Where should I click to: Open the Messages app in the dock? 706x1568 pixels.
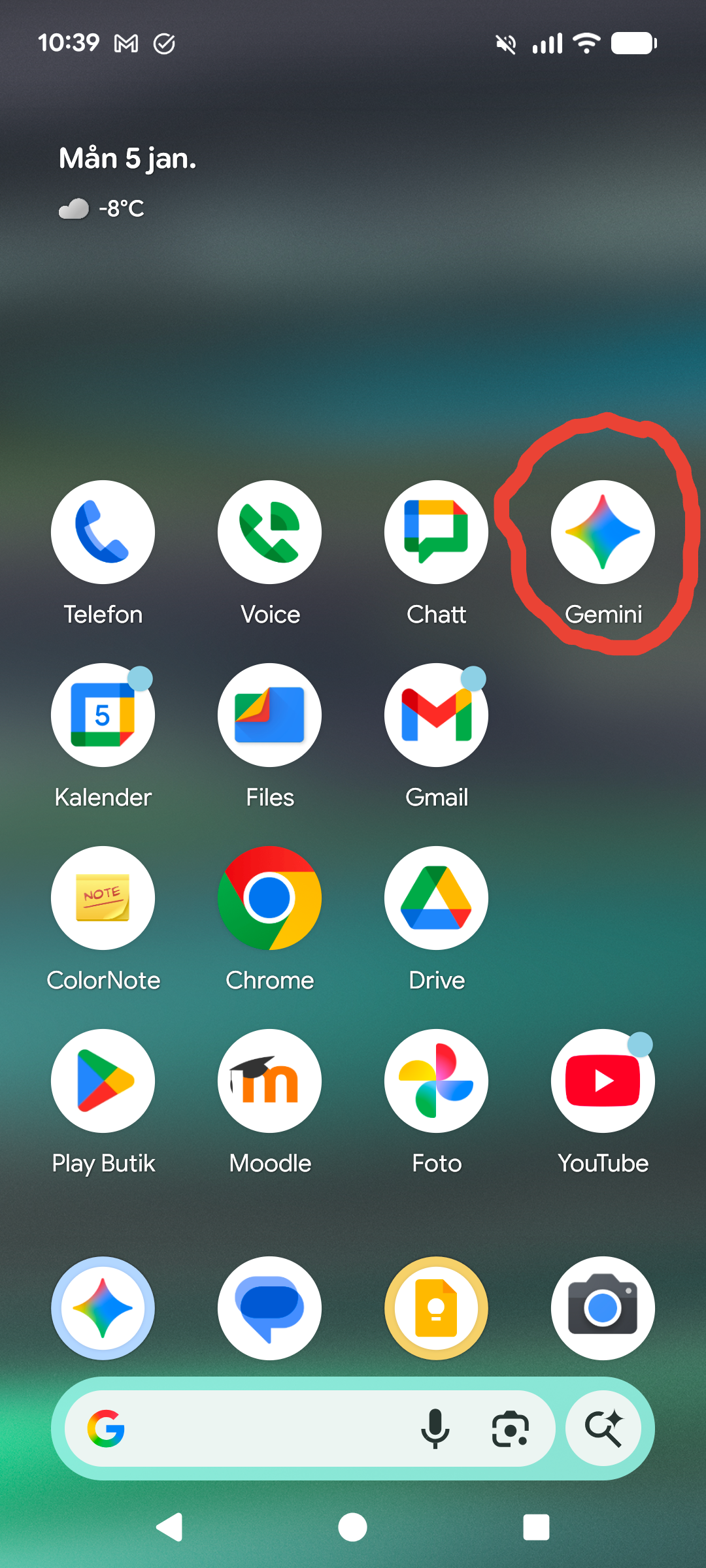click(269, 1308)
